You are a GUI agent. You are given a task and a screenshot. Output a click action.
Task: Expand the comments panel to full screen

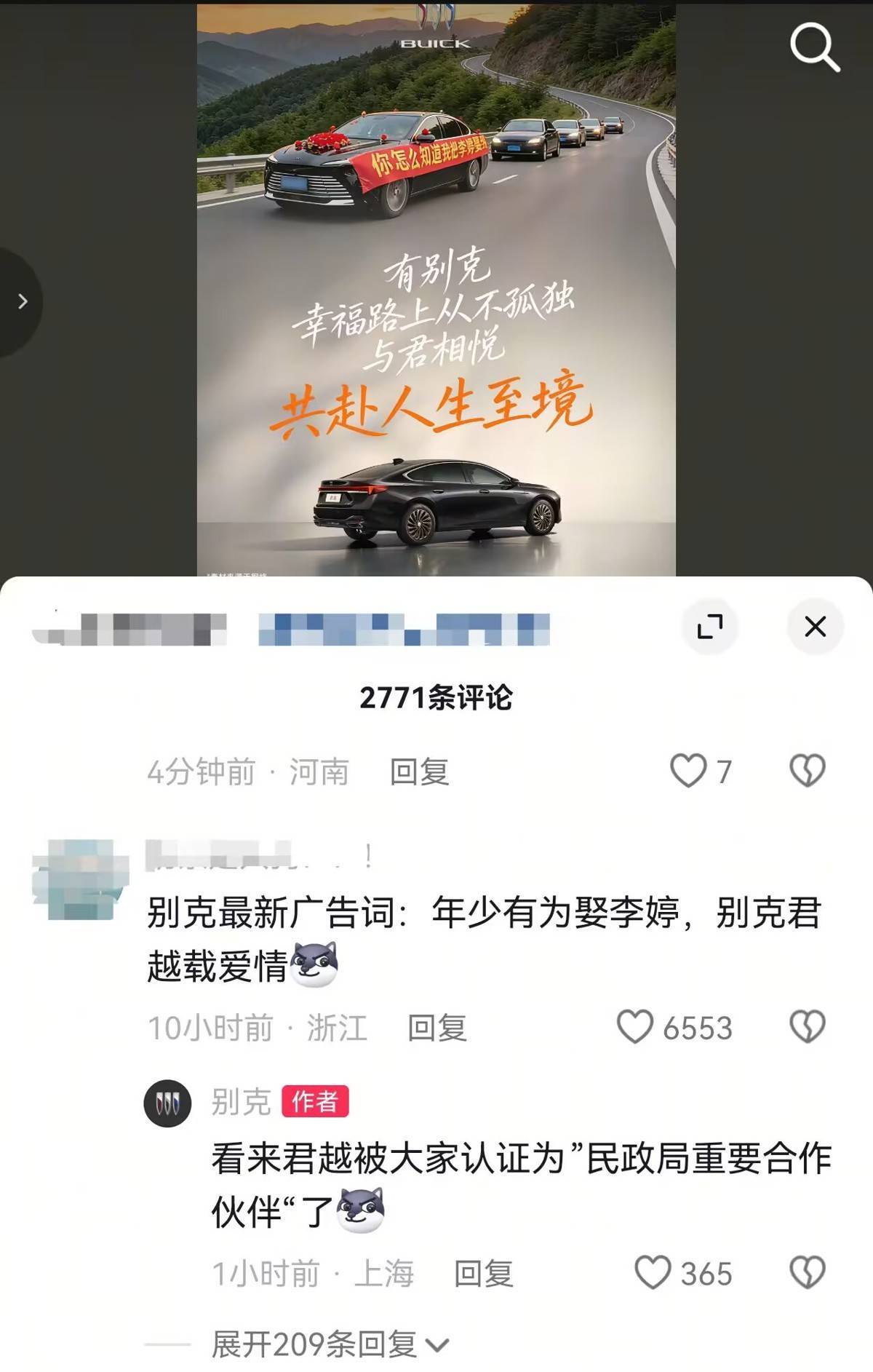click(709, 626)
